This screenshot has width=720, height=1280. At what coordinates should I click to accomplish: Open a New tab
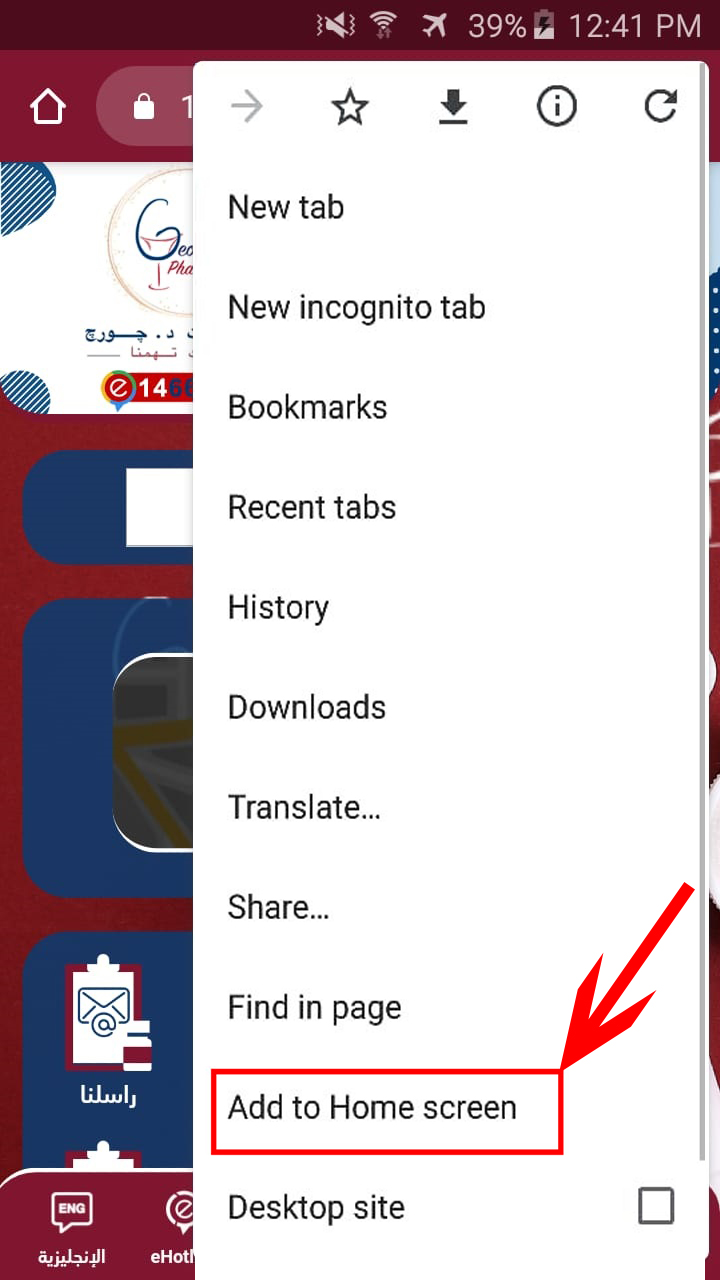(286, 207)
